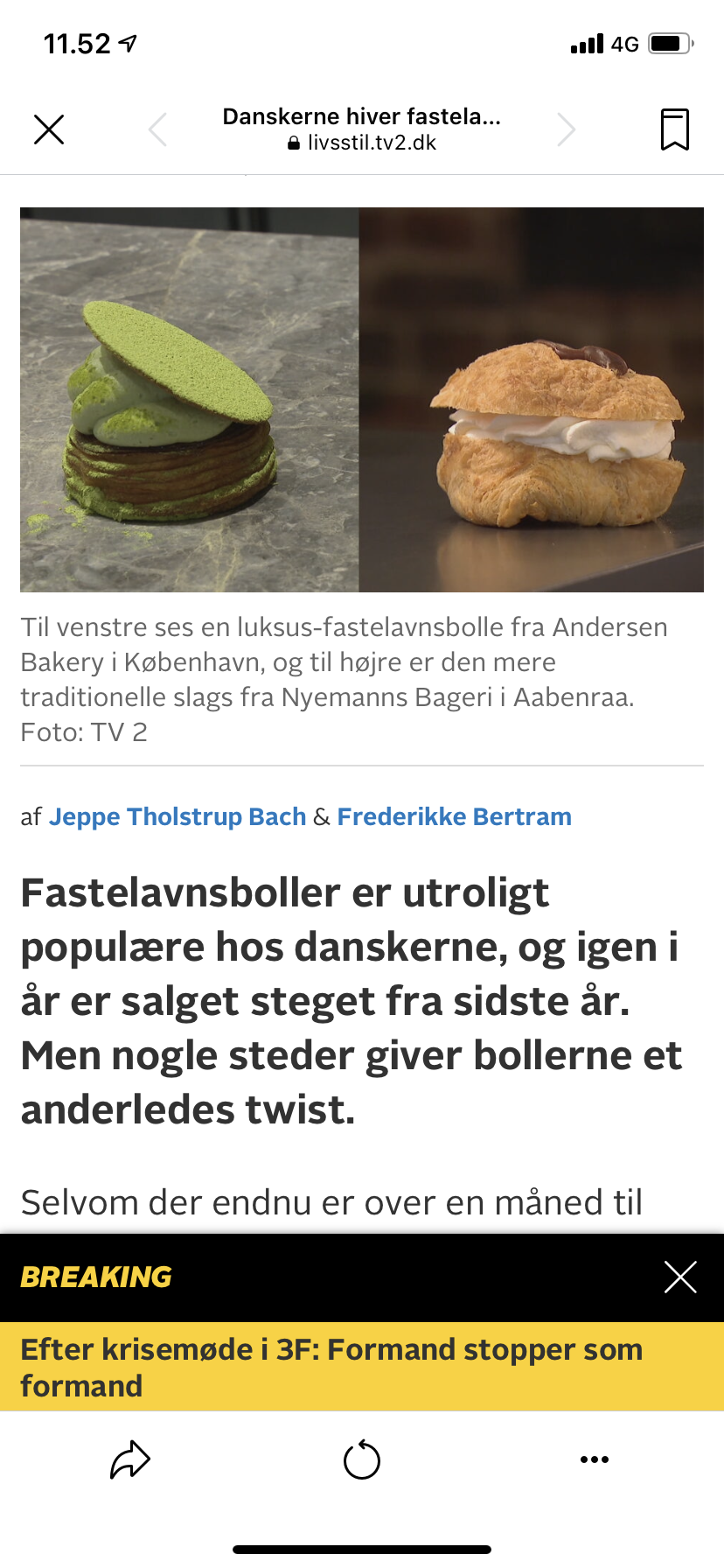Reload the page
Screen dimensions: 724x1568
tap(362, 1459)
